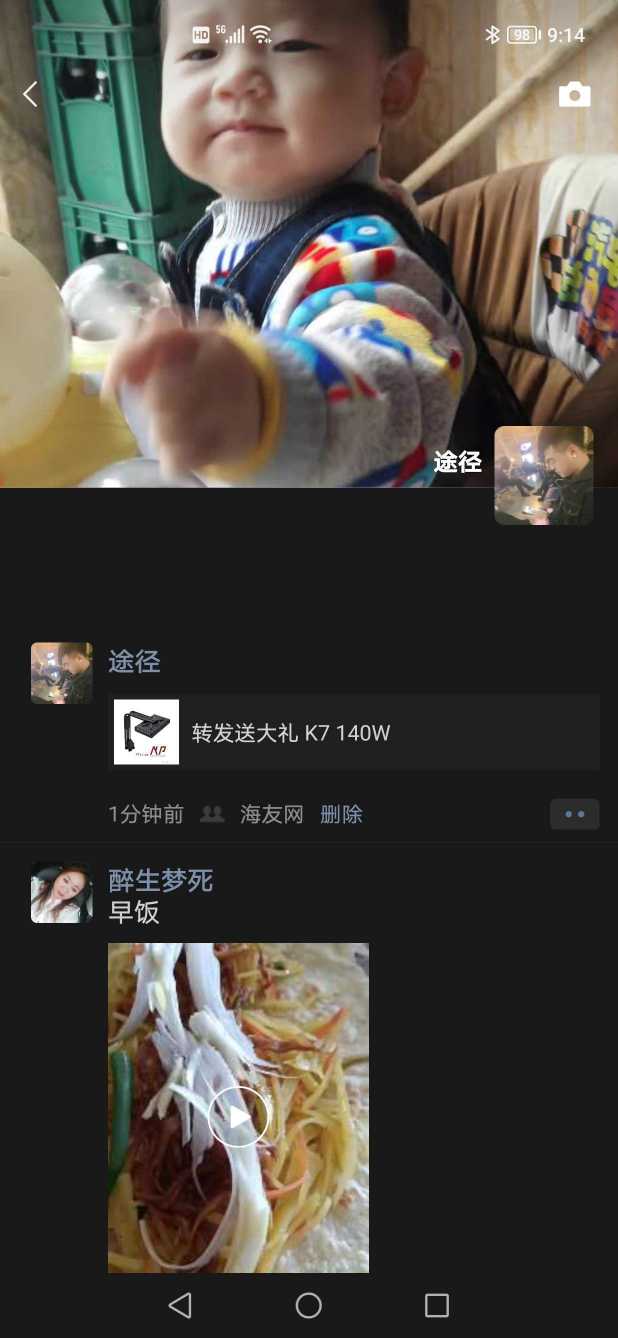Open the 海友网 source link
This screenshot has height=1338, width=618.
(271, 814)
